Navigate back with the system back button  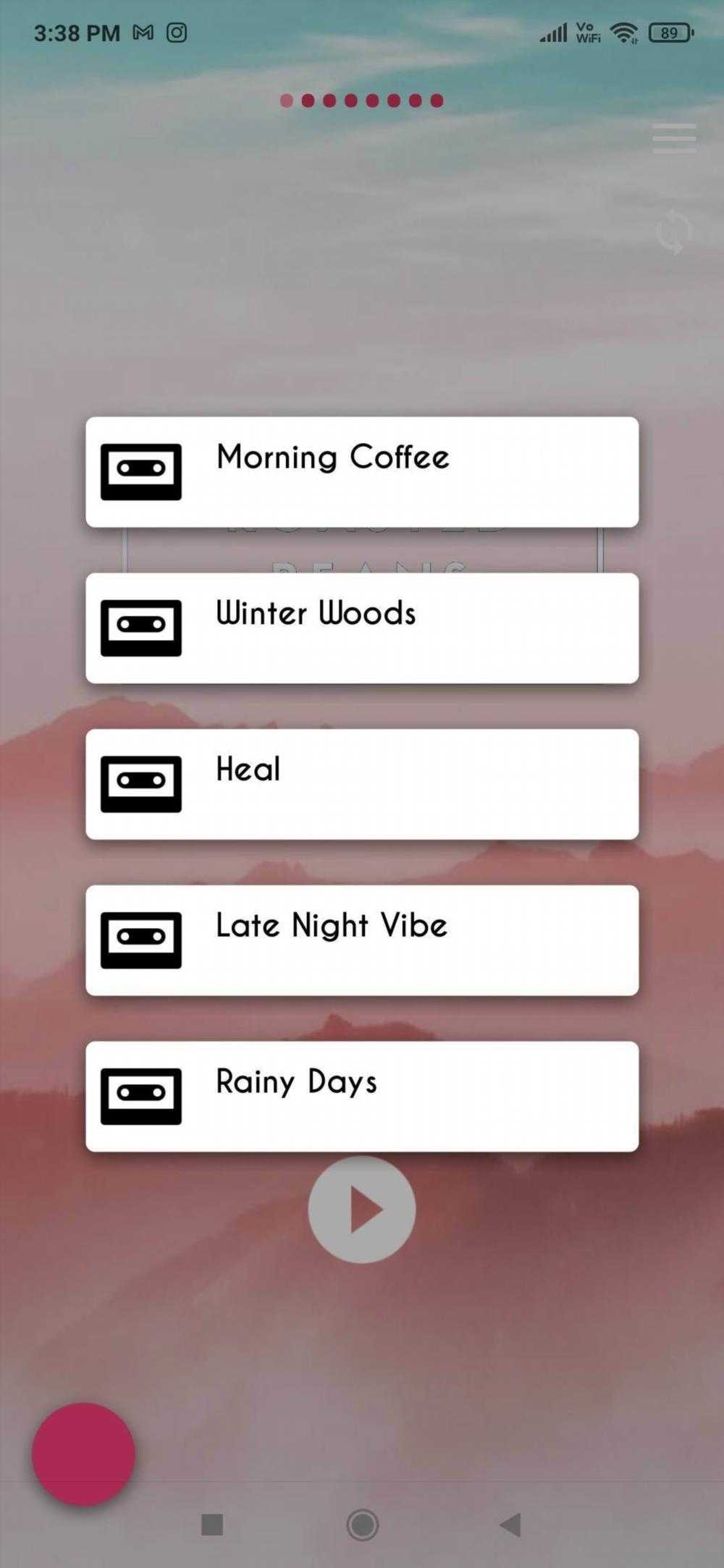pyautogui.click(x=510, y=1525)
